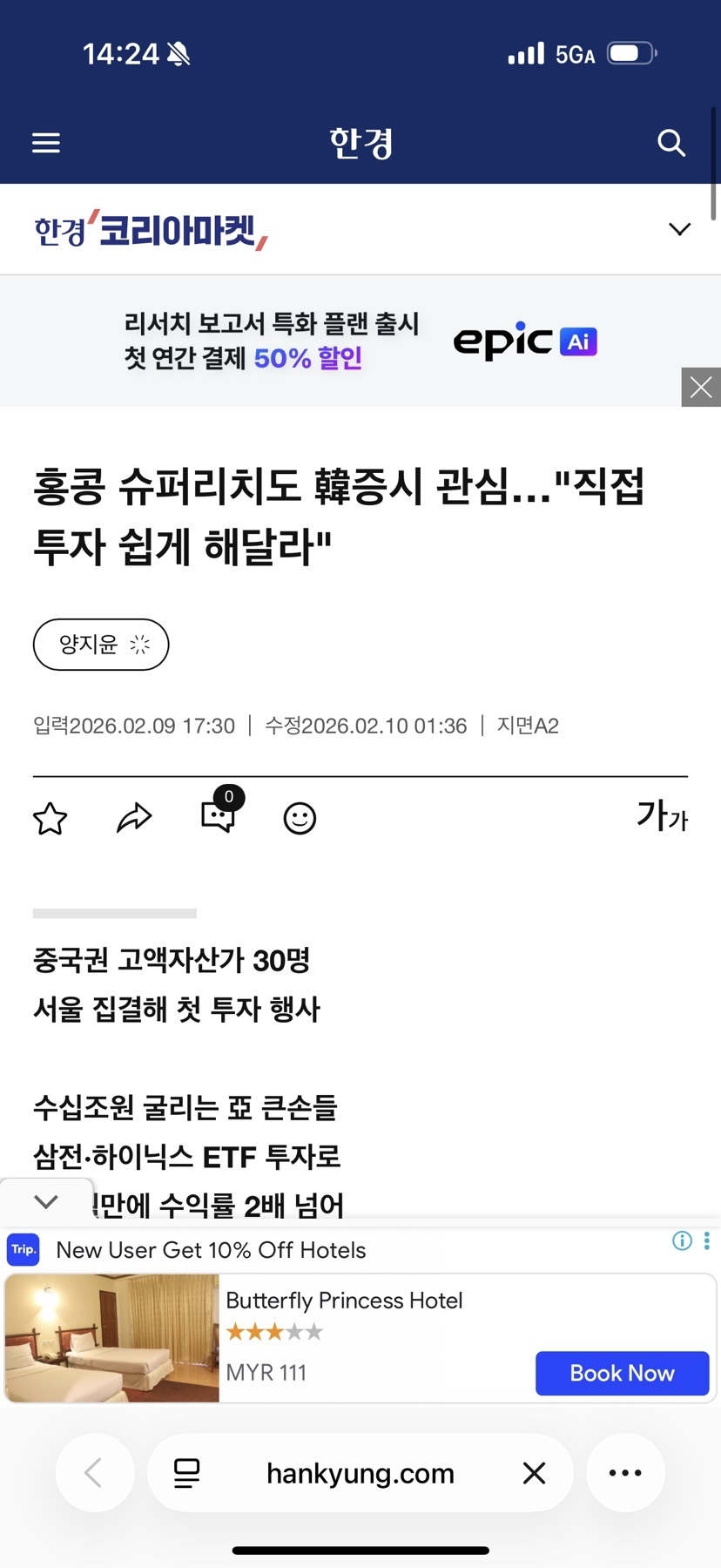Open the ad info icon
This screenshot has height=1568, width=721.
682,1240
